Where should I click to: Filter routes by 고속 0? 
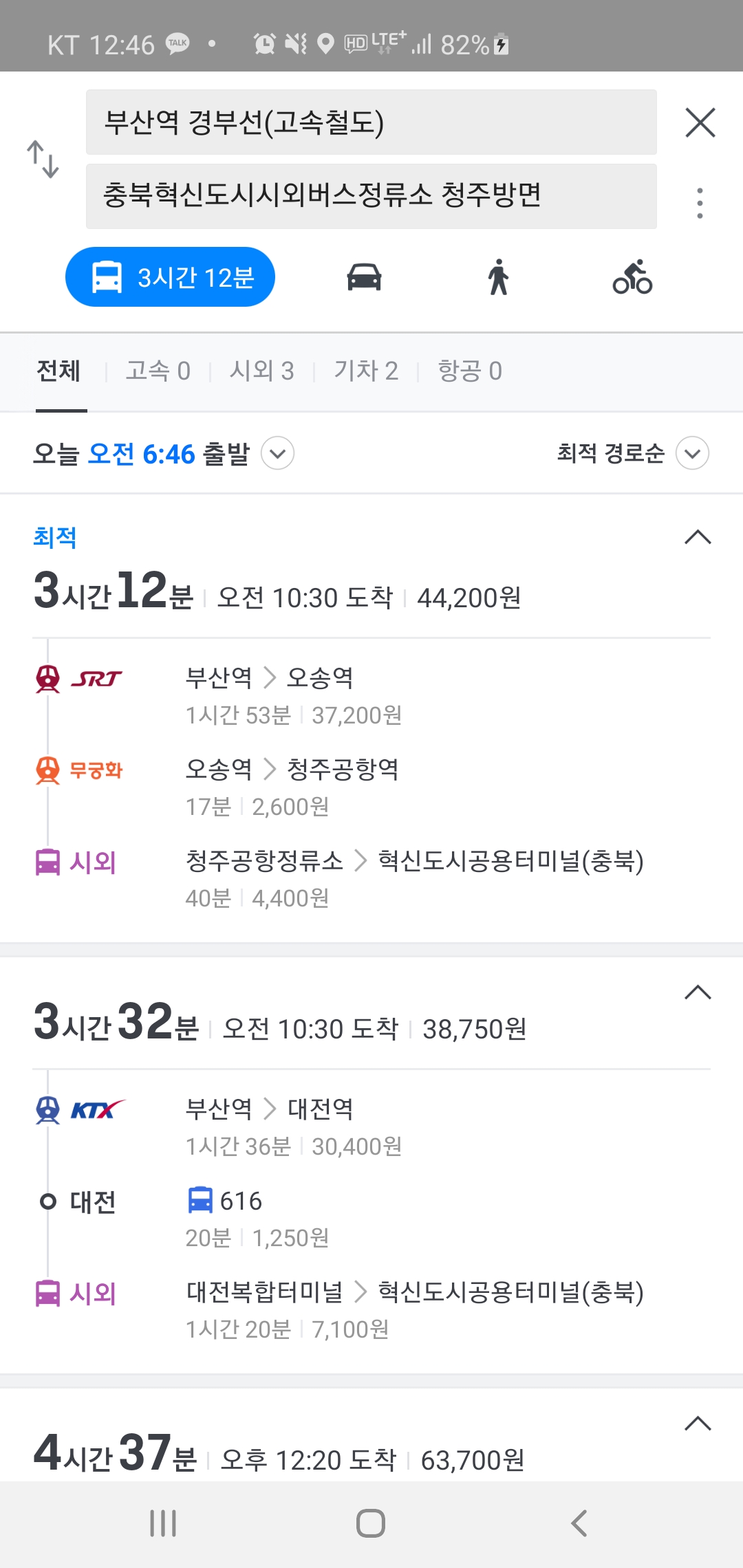pos(158,371)
